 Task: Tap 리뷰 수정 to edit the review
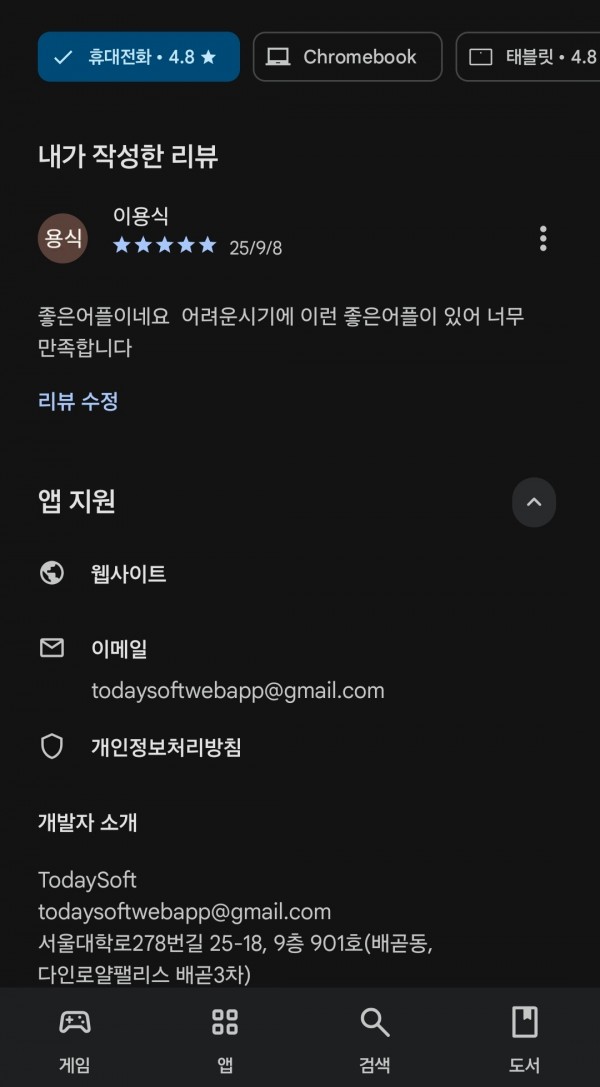[78, 401]
